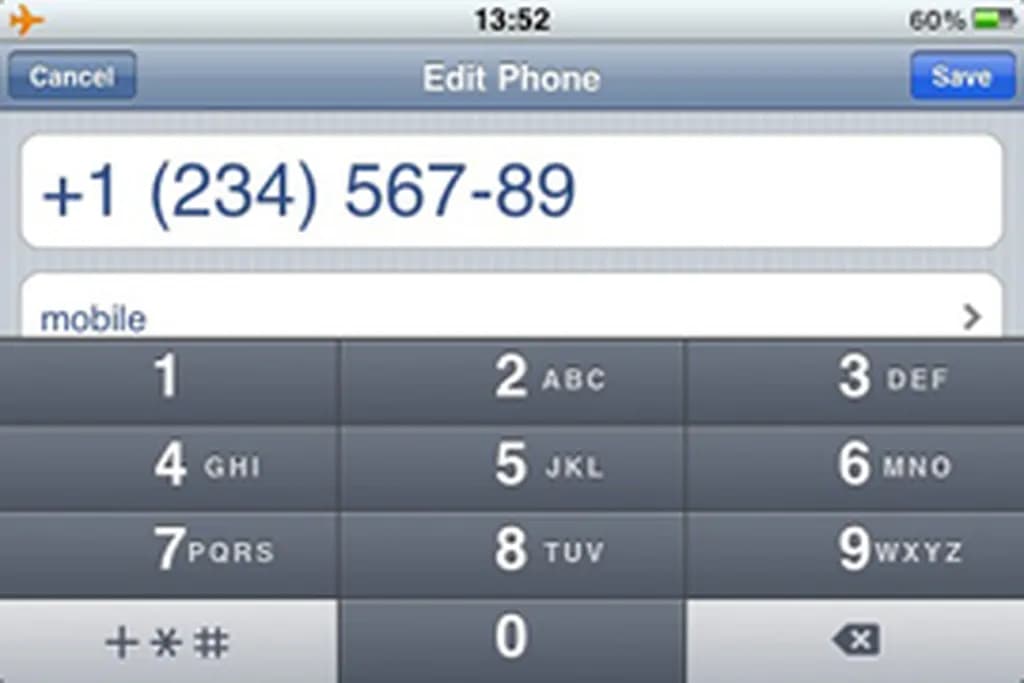Enter digit 3 DEF
The height and width of the screenshot is (683, 1024).
[855, 380]
